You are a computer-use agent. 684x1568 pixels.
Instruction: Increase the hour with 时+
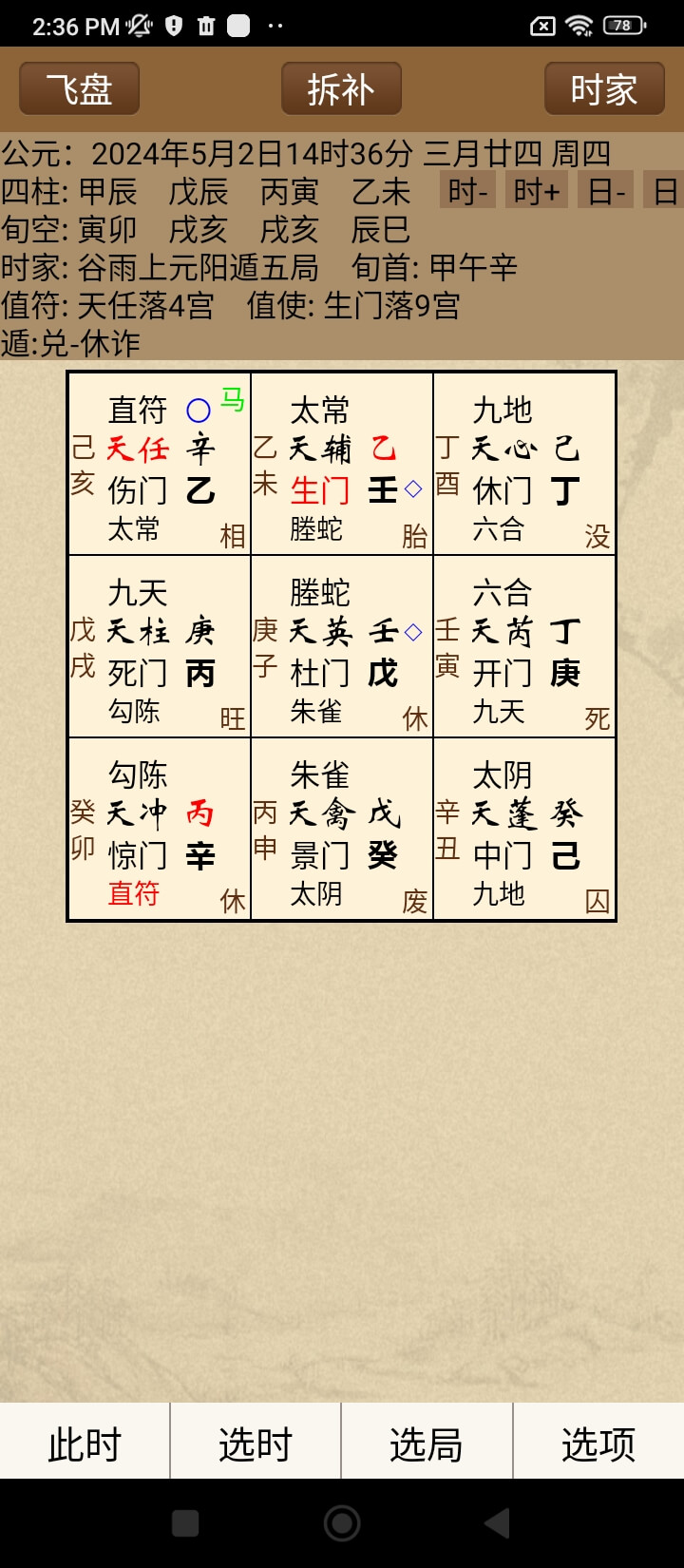click(x=536, y=191)
